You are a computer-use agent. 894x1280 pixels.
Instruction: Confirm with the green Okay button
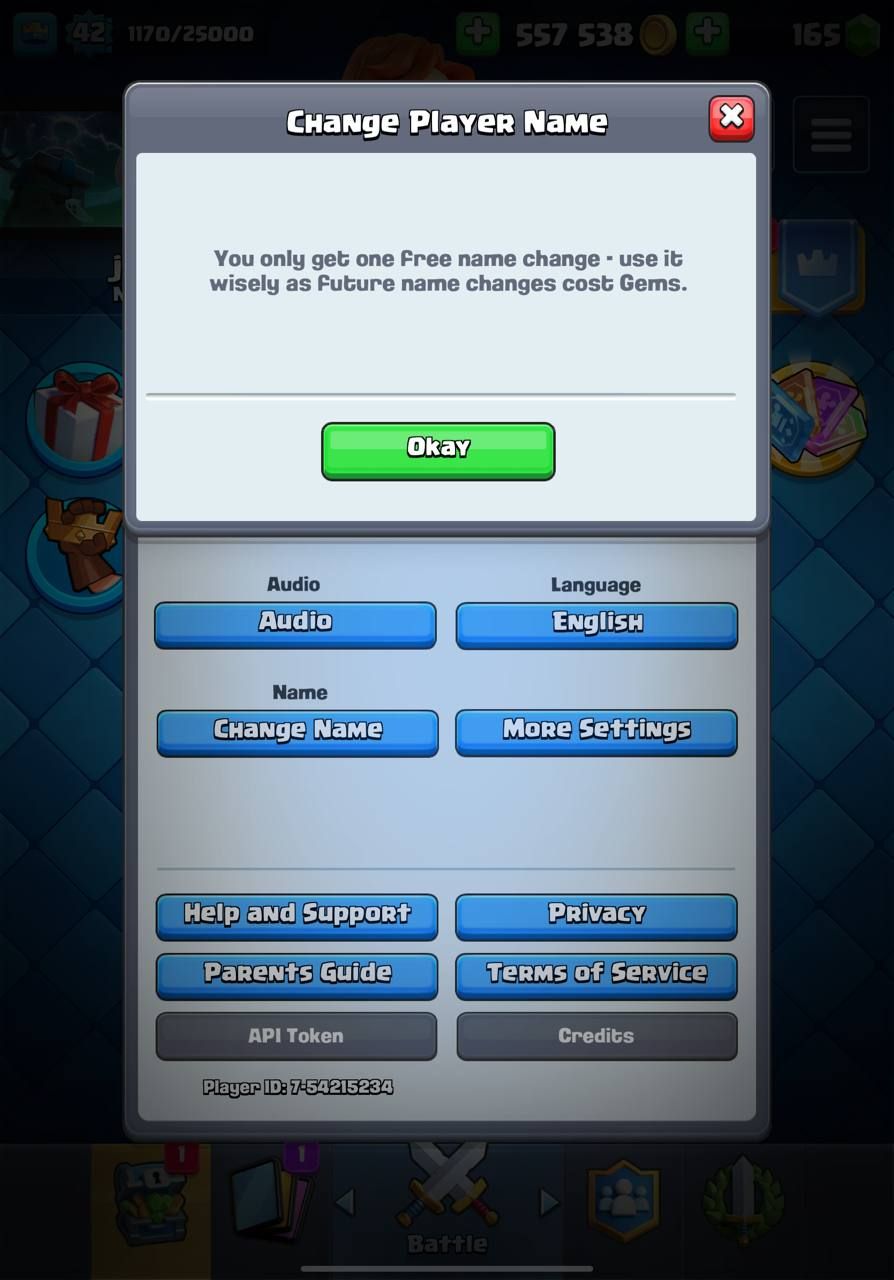[438, 450]
